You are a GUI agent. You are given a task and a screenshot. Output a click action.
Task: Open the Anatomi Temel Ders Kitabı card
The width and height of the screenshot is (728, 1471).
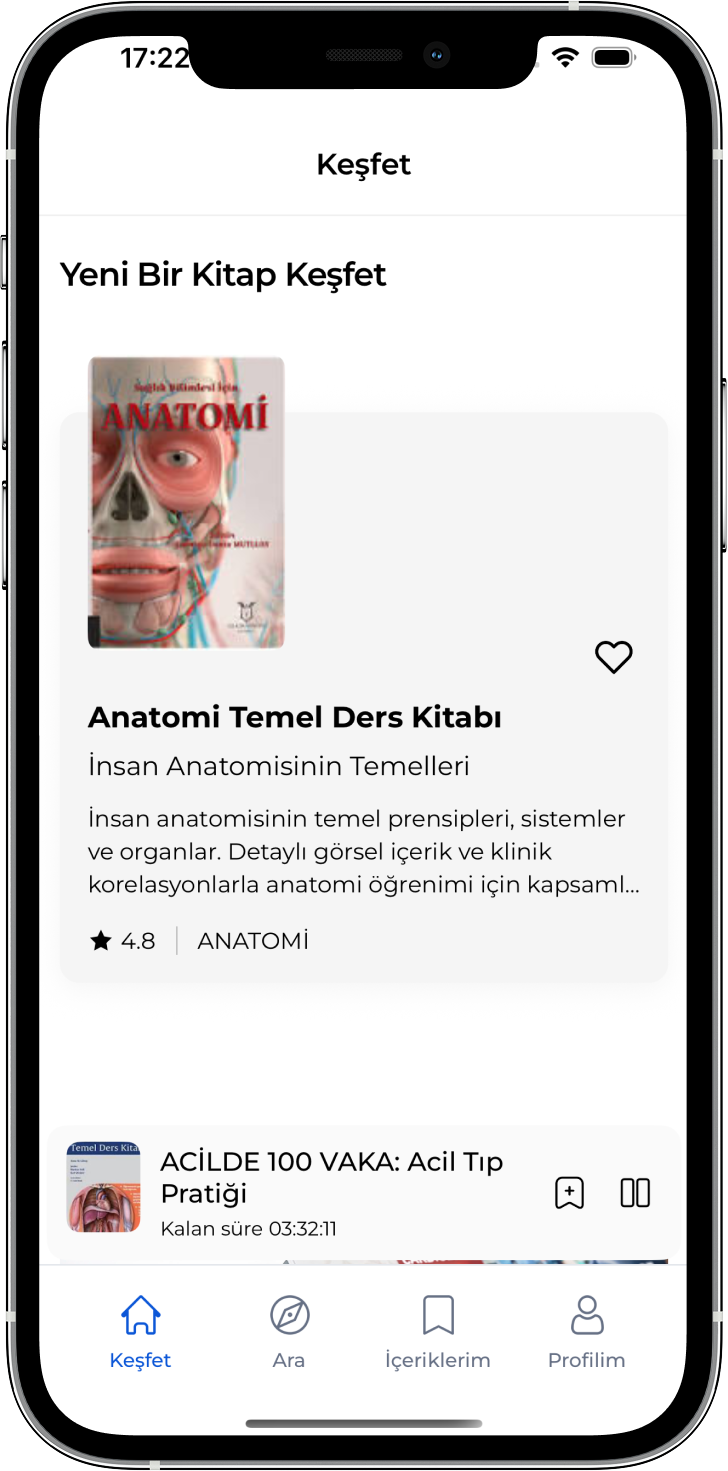[295, 717]
